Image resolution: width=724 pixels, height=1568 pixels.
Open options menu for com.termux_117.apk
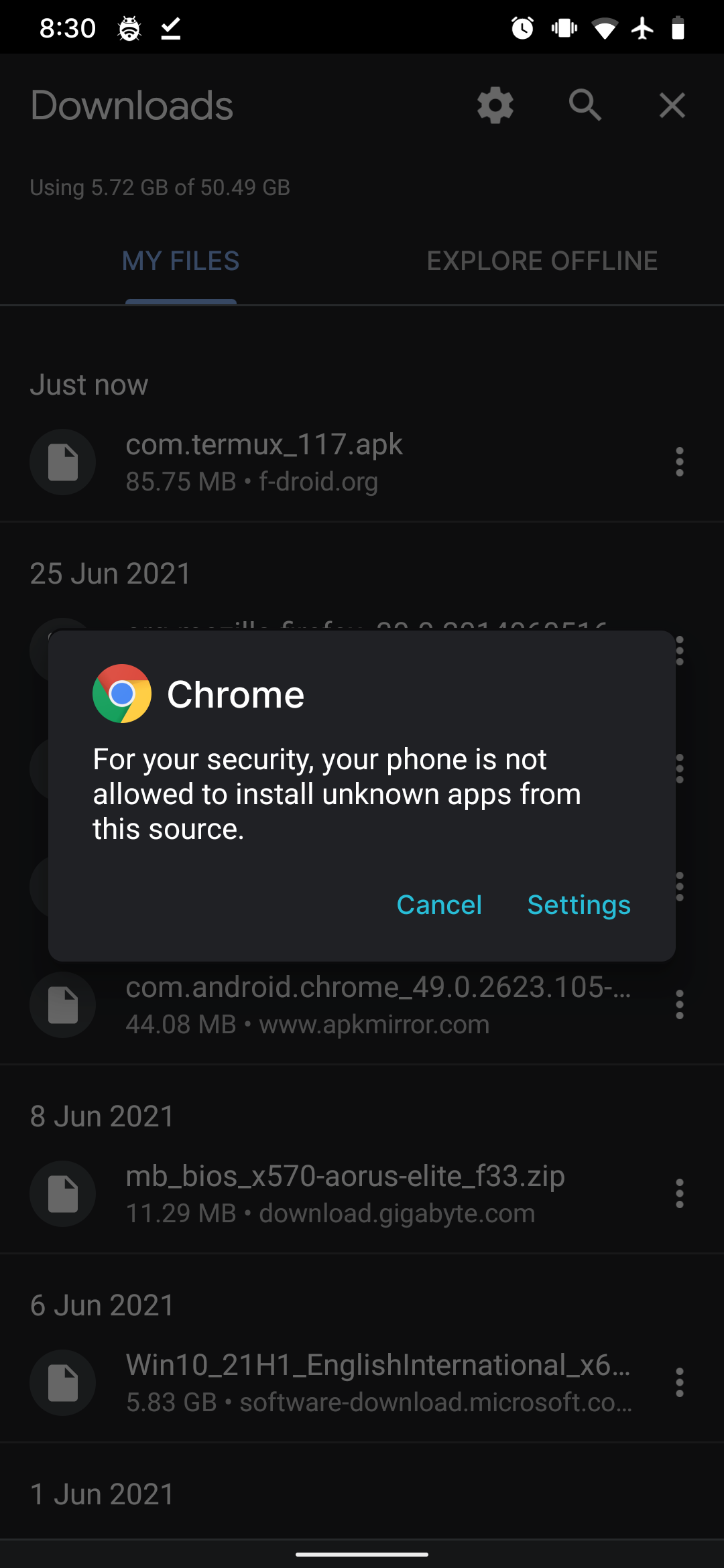(679, 462)
